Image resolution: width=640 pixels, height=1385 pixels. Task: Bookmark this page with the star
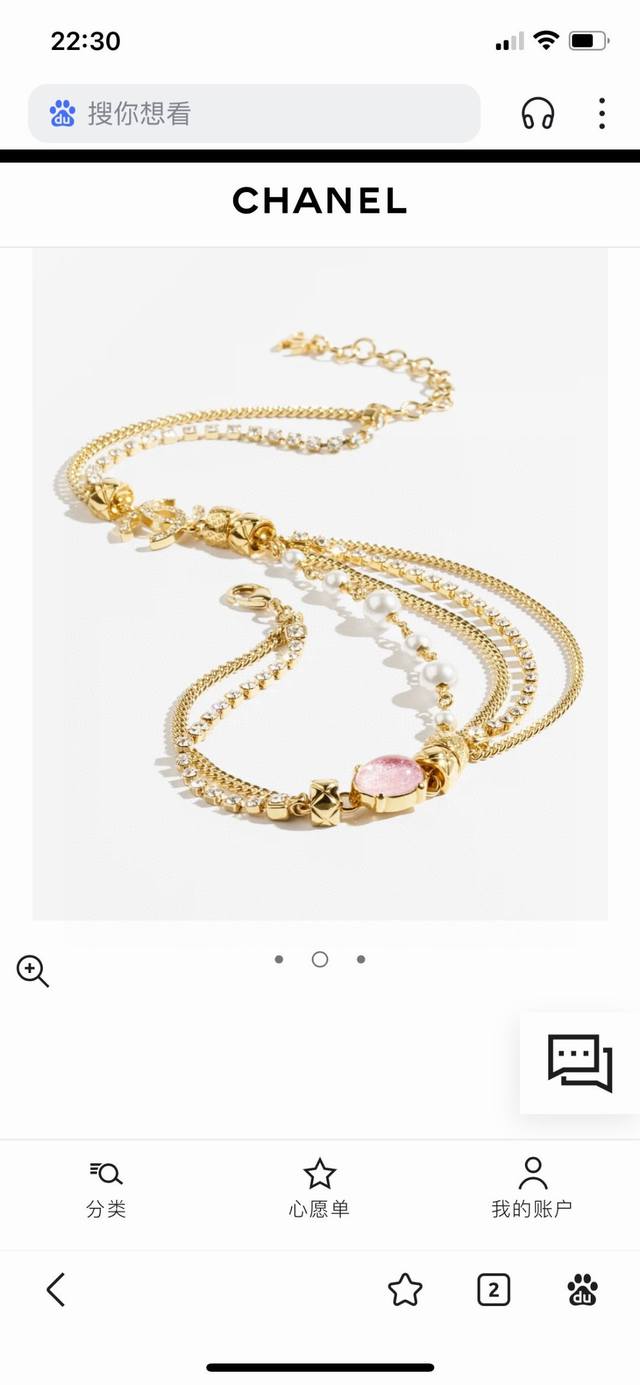point(405,1290)
